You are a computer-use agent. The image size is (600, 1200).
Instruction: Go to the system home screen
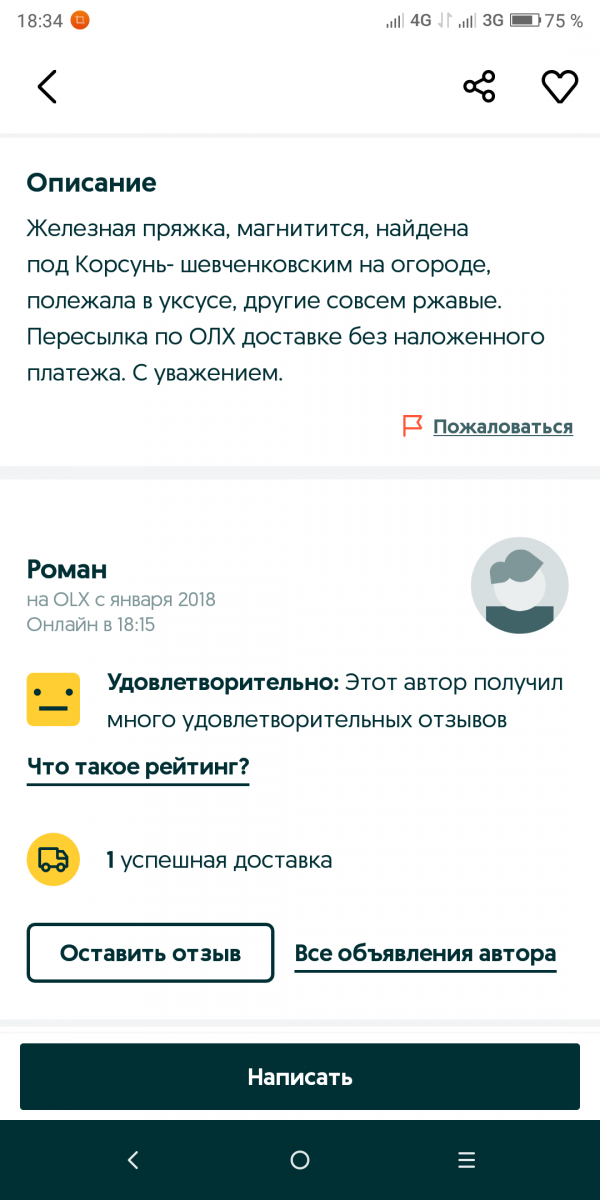click(x=300, y=1160)
